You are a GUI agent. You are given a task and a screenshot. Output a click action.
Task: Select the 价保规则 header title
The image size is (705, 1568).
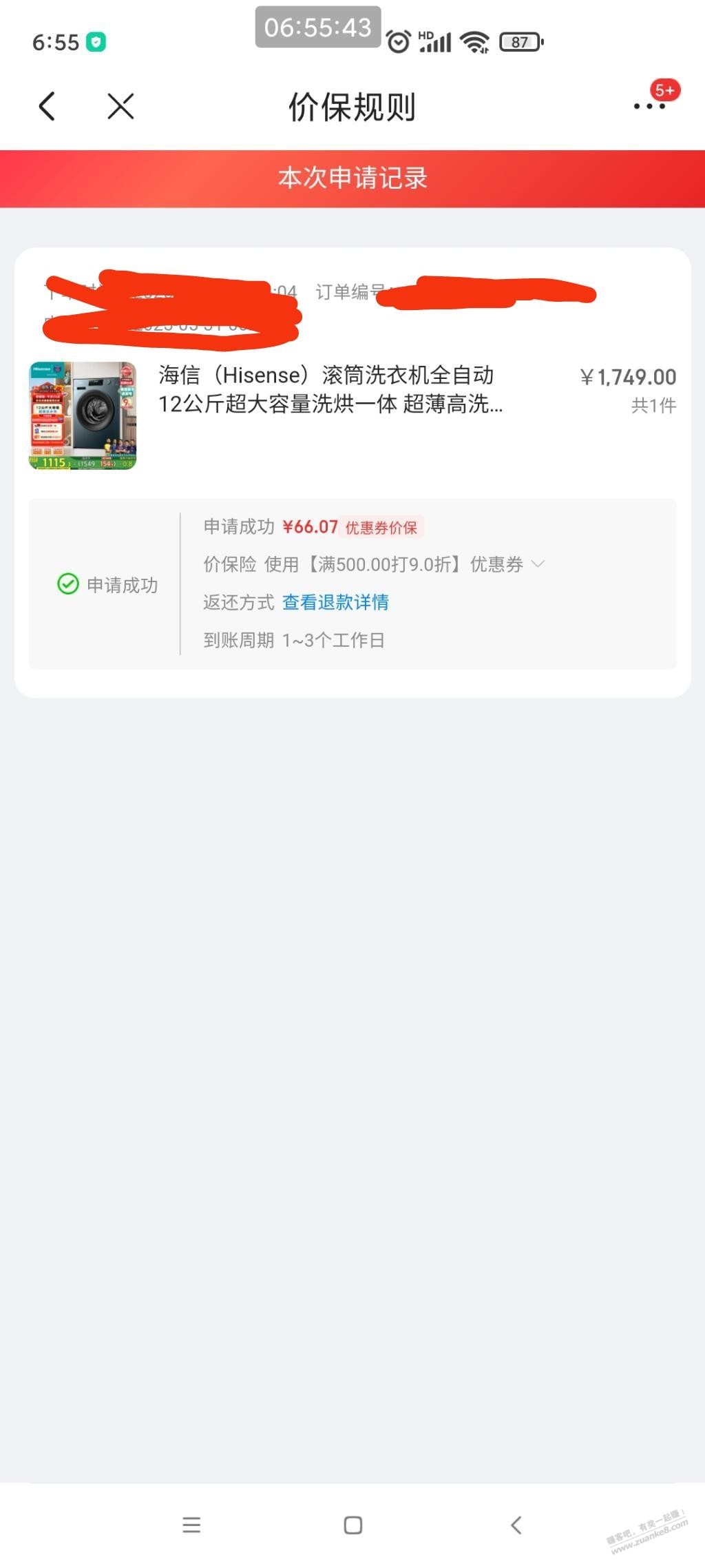point(352,107)
